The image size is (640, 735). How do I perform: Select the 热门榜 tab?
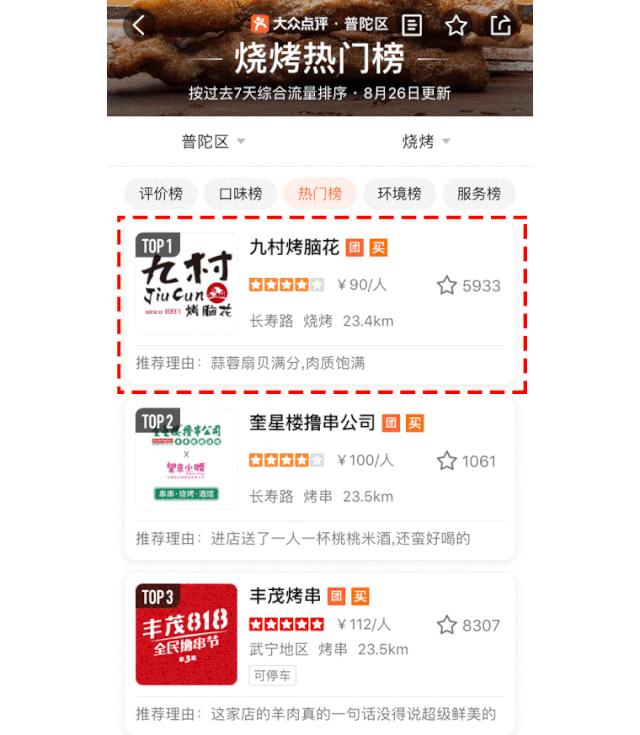pyautogui.click(x=320, y=194)
